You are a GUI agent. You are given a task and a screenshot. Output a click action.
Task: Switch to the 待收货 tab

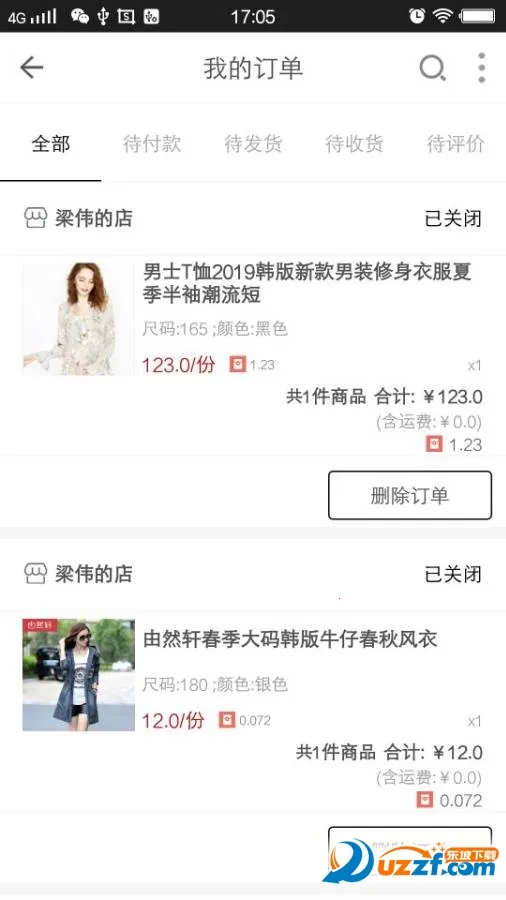(x=354, y=143)
